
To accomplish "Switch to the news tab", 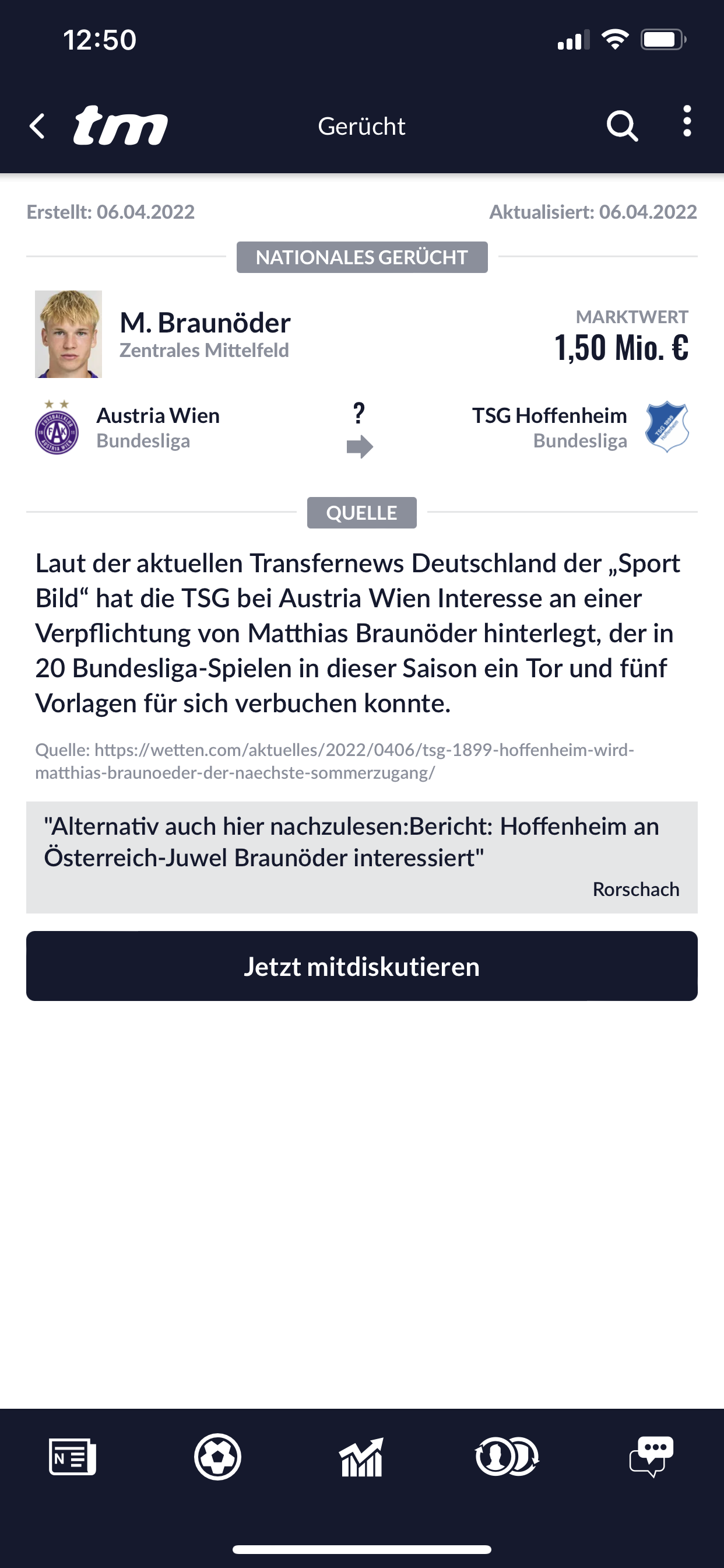I will click(72, 1457).
